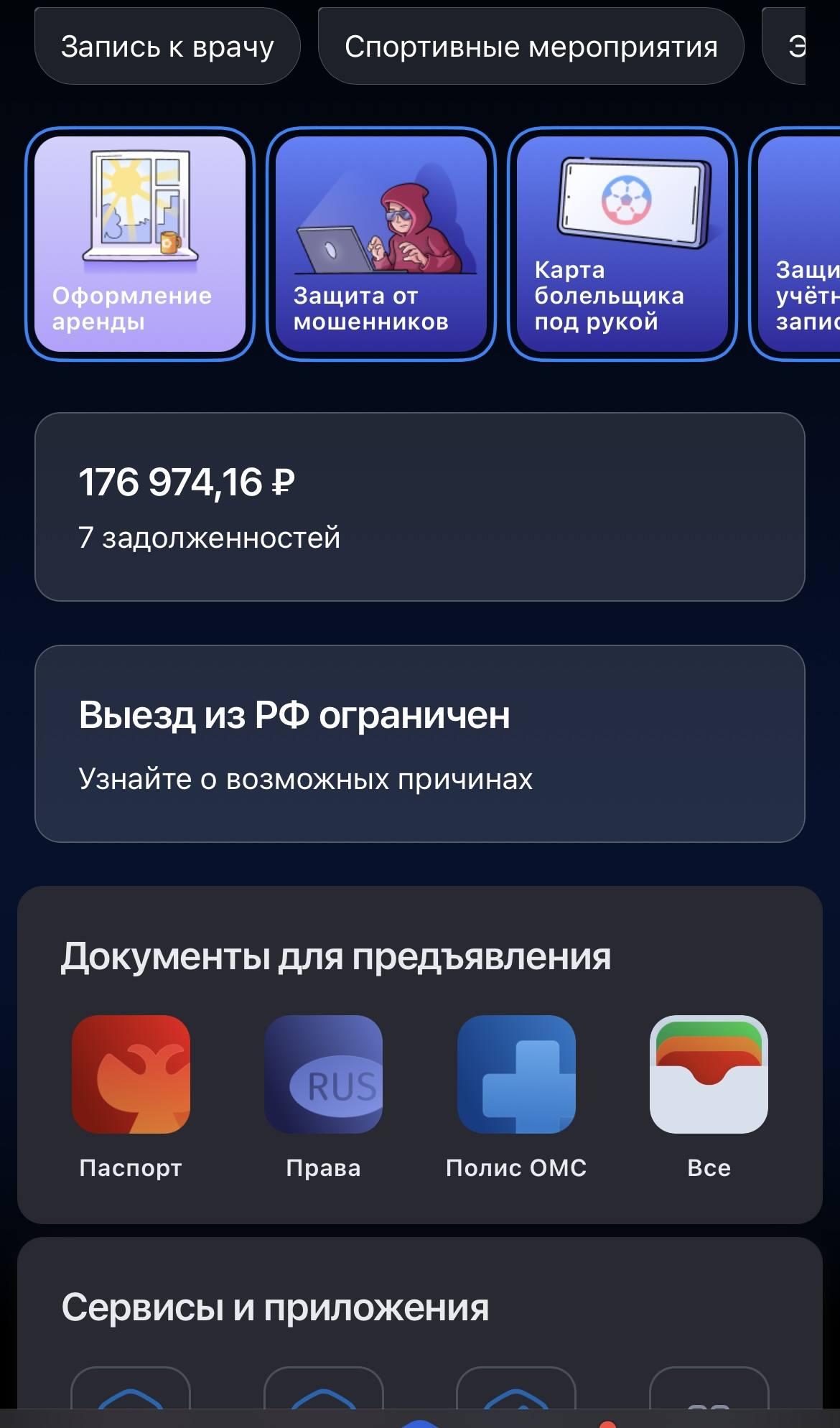Tap the second blue home service icon
This screenshot has width=840, height=1428.
pyautogui.click(x=324, y=1407)
